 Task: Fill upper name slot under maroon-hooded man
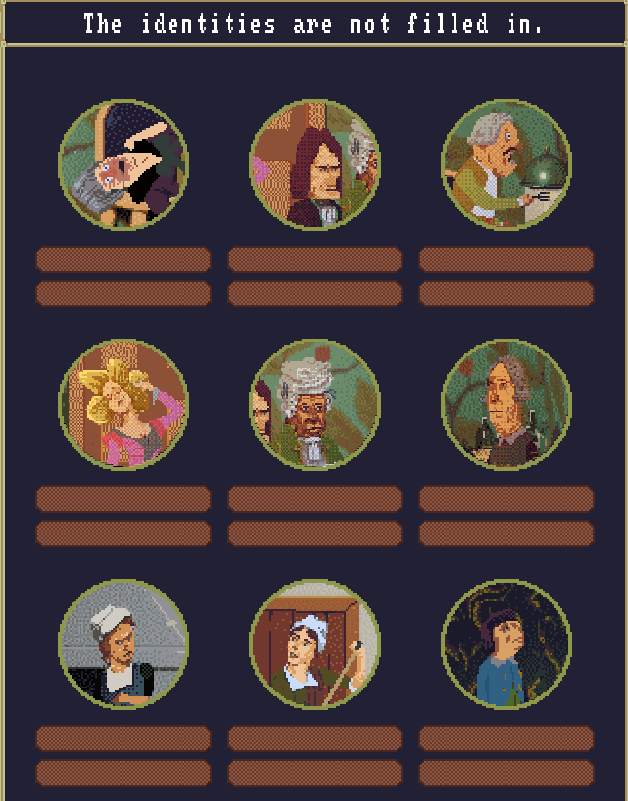315,260
